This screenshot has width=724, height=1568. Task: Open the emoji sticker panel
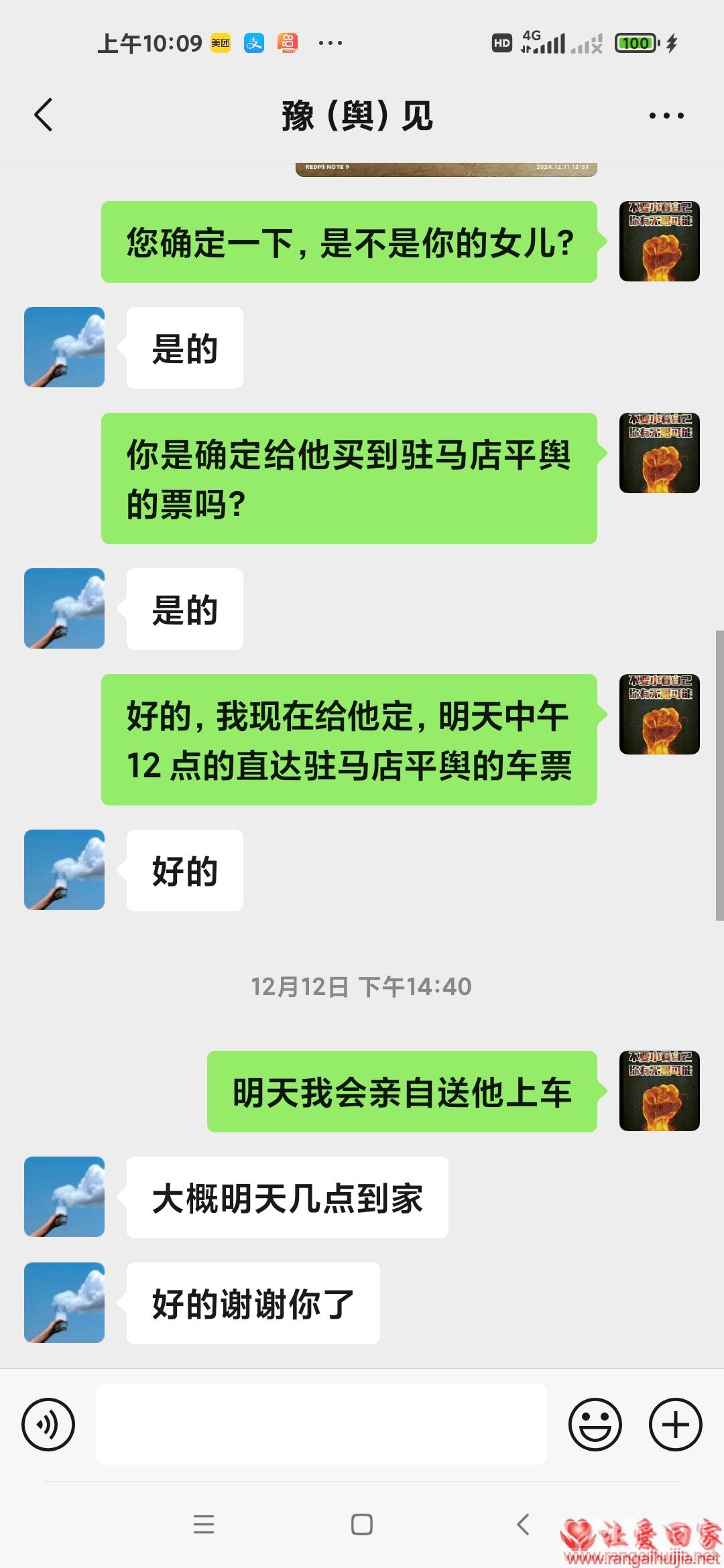pyautogui.click(x=595, y=1424)
